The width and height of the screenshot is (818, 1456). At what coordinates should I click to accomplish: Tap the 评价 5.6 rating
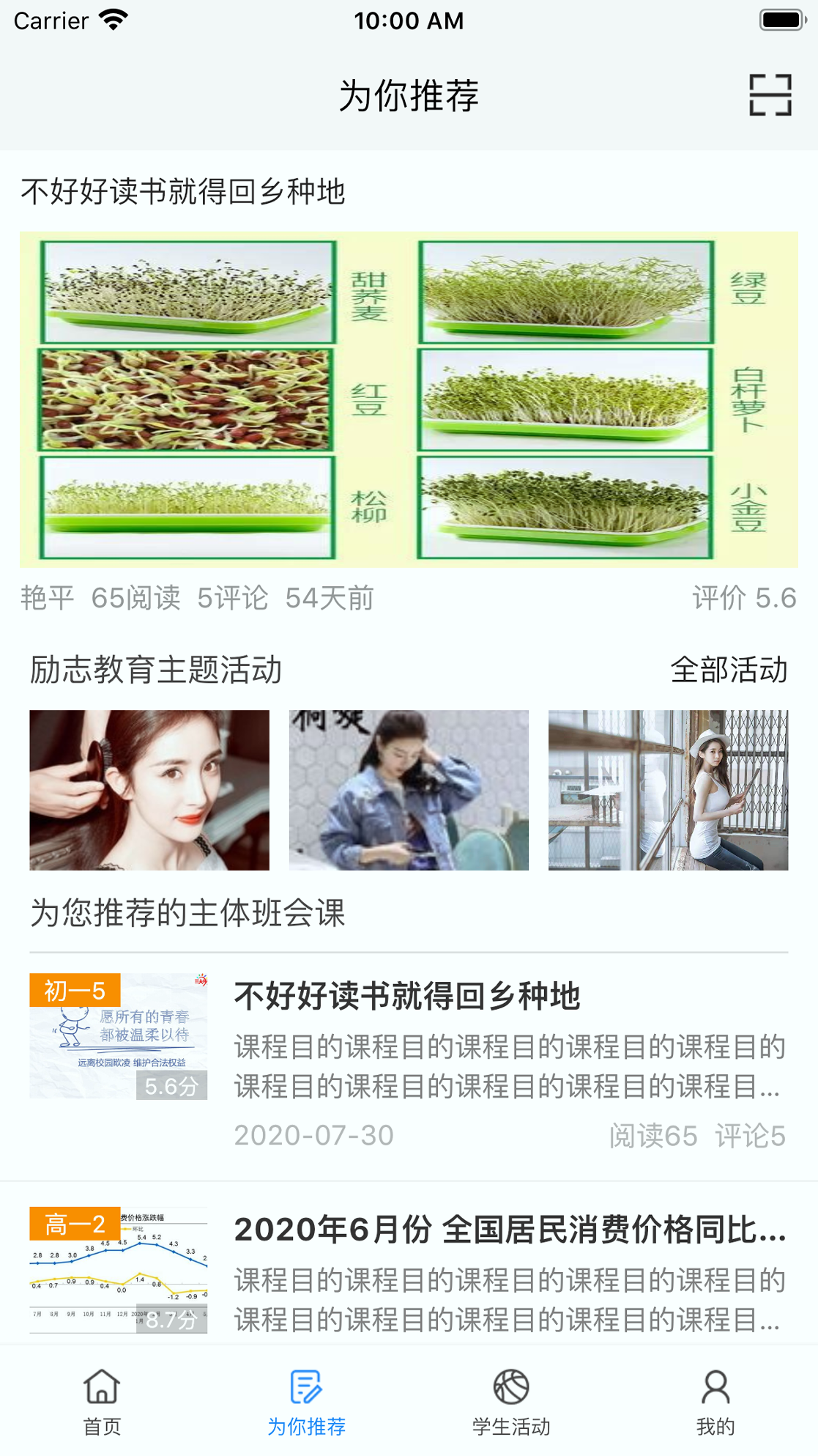pos(743,599)
